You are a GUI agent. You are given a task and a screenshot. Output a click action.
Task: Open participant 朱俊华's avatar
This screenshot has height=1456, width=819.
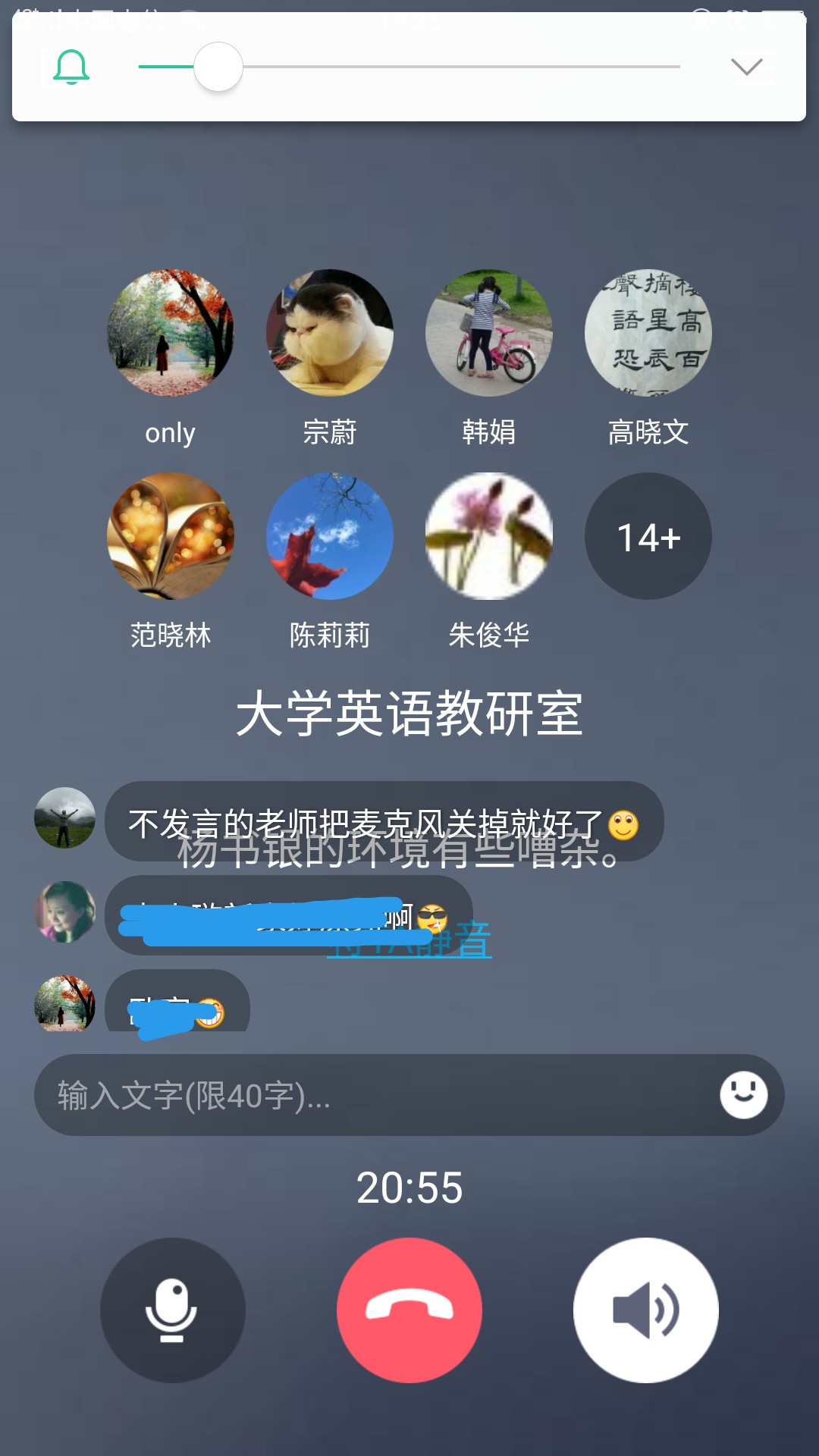click(x=489, y=536)
